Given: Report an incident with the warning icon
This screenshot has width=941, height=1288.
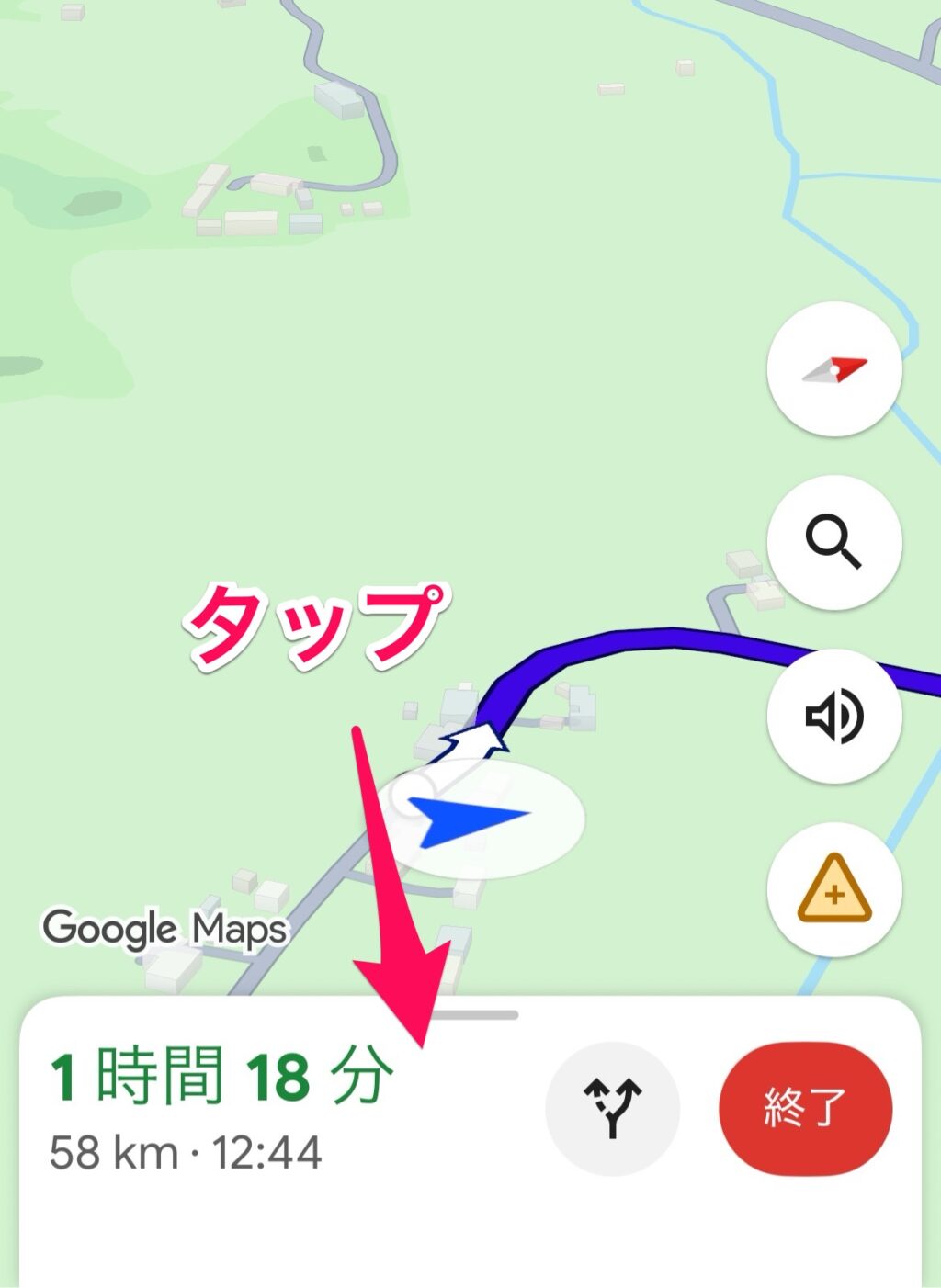Looking at the screenshot, I should pos(833,889).
